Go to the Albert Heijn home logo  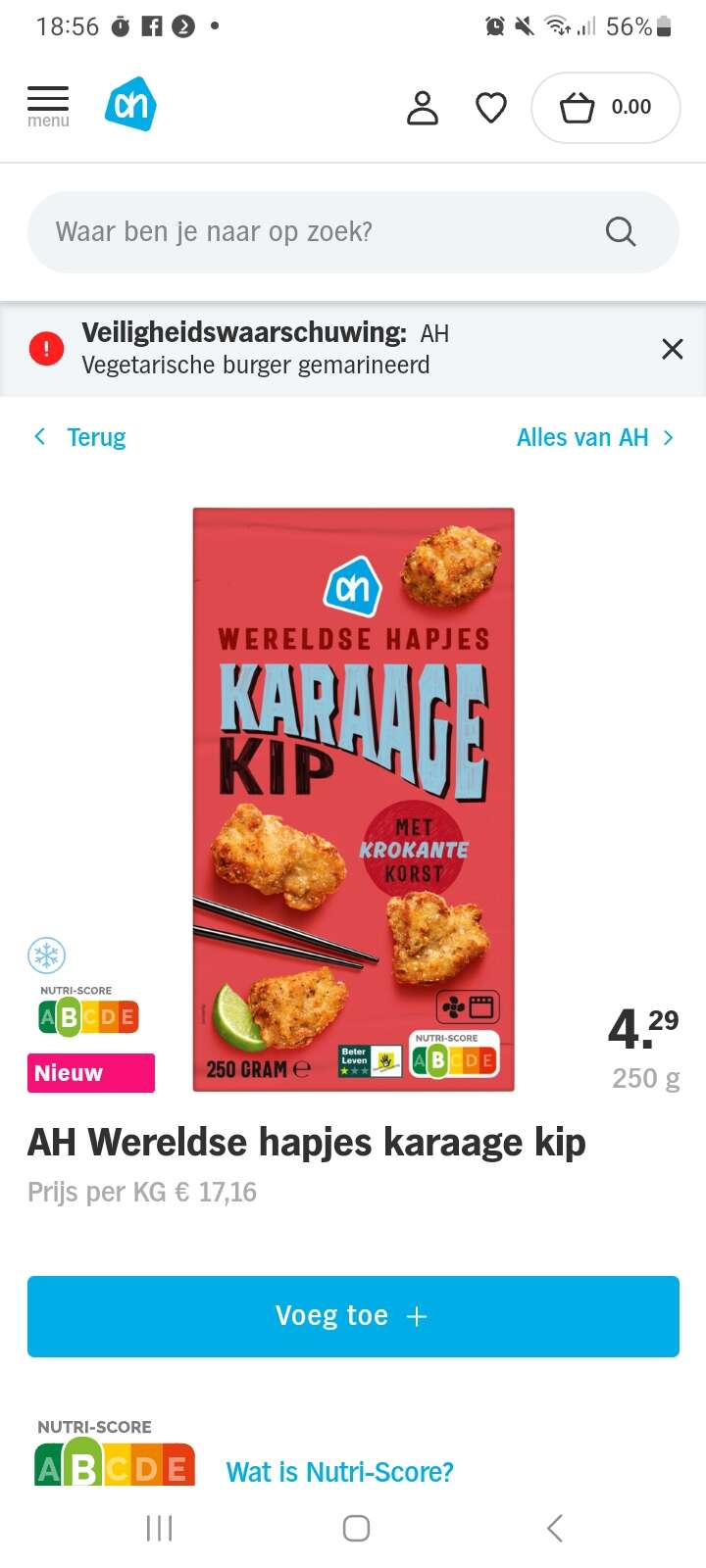(130, 104)
